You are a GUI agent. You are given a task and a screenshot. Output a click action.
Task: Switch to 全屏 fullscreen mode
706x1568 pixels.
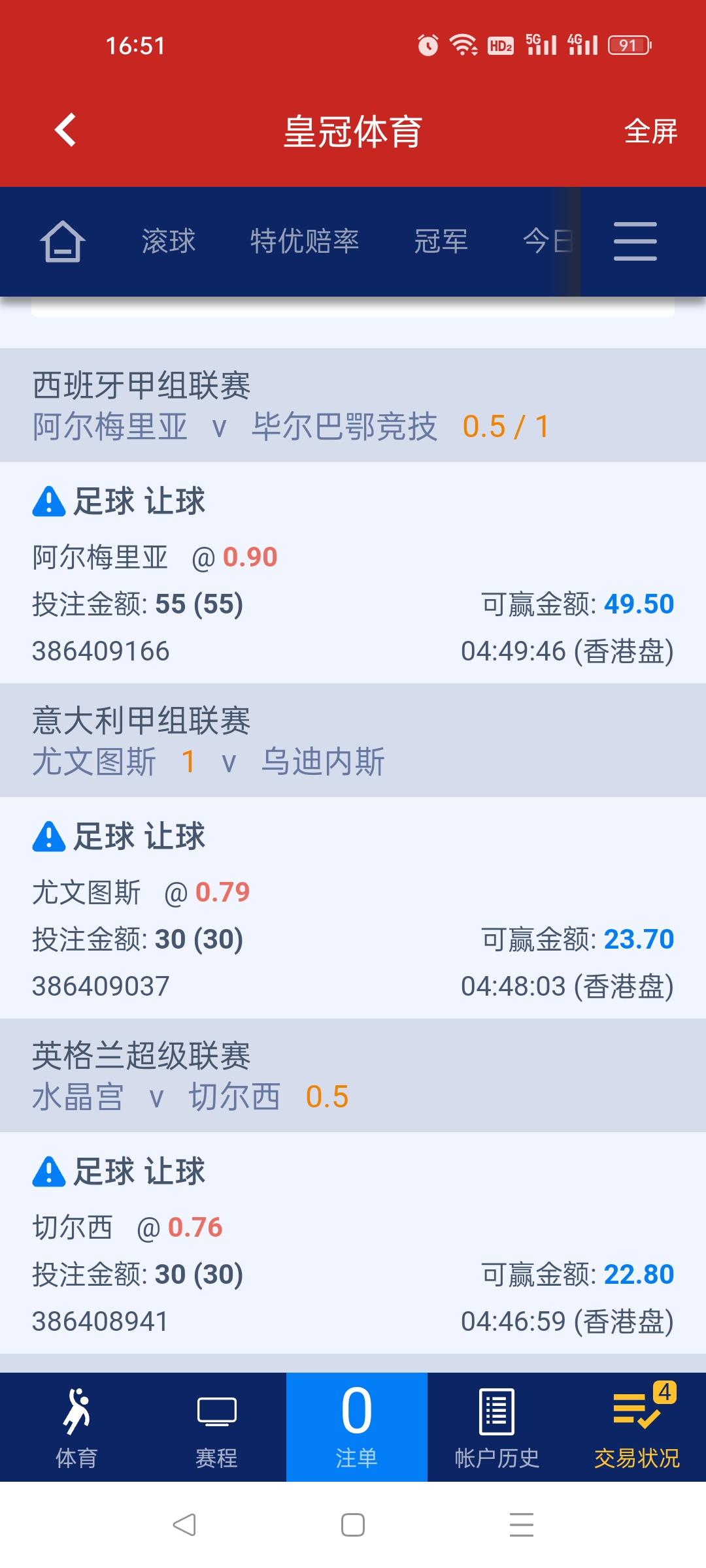click(x=650, y=131)
